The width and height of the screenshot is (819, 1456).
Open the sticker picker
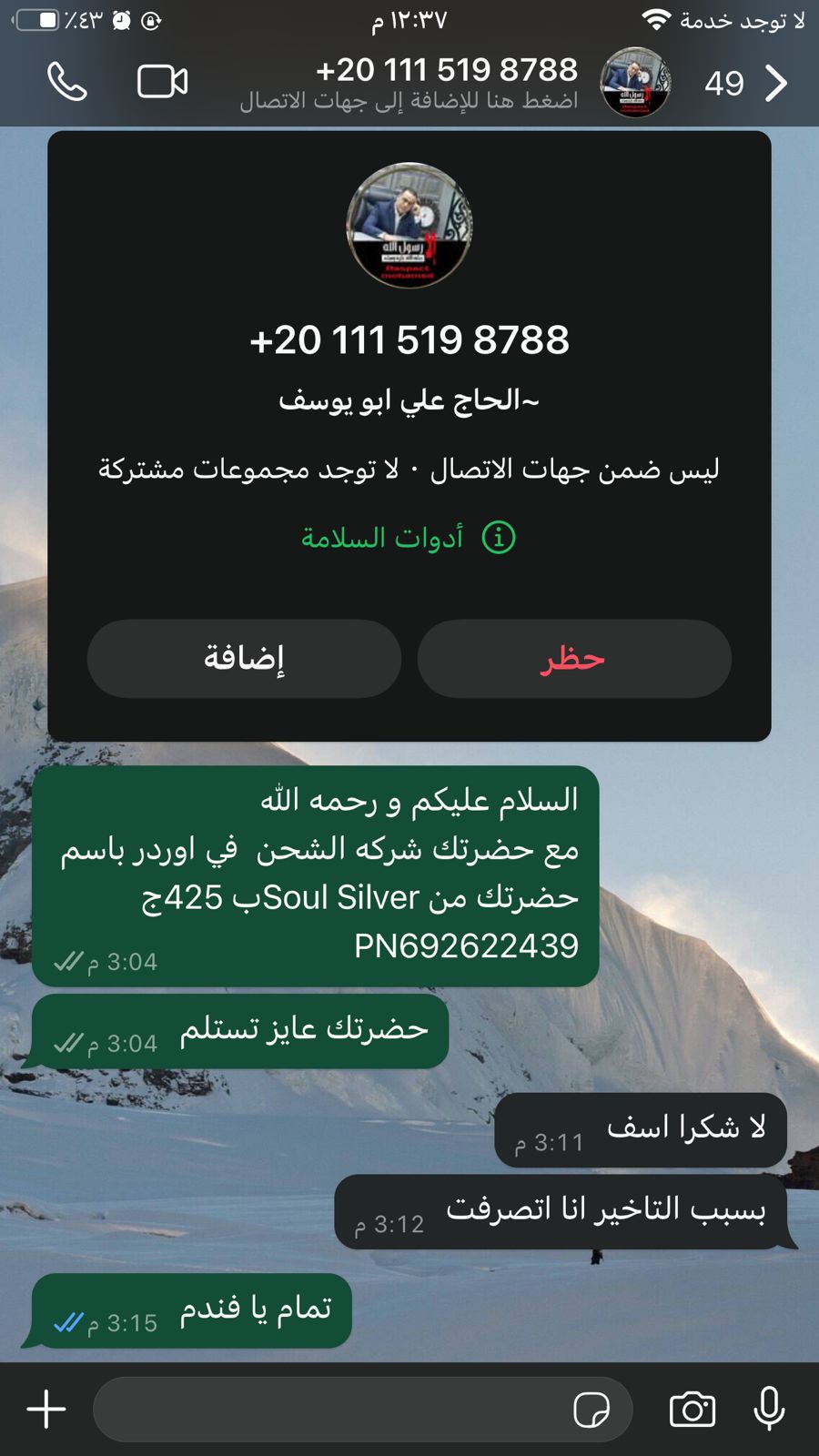pos(591,1410)
